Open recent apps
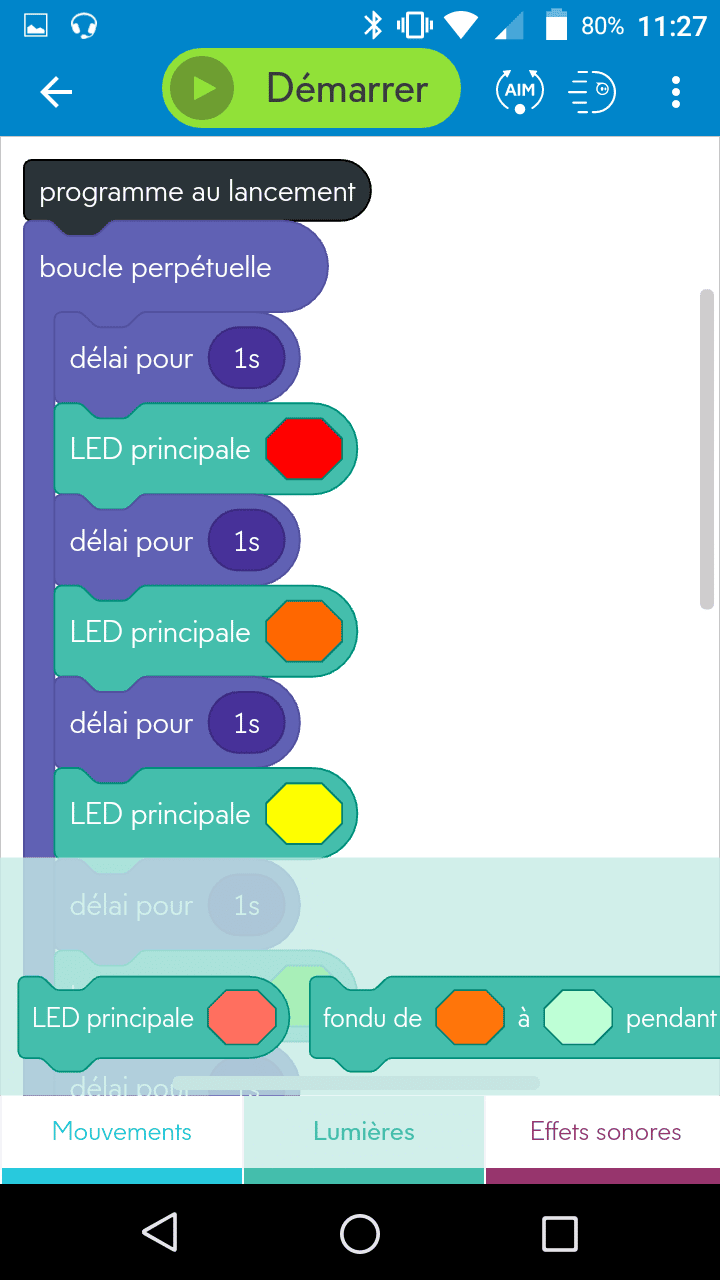The height and width of the screenshot is (1280, 720). tap(559, 1233)
